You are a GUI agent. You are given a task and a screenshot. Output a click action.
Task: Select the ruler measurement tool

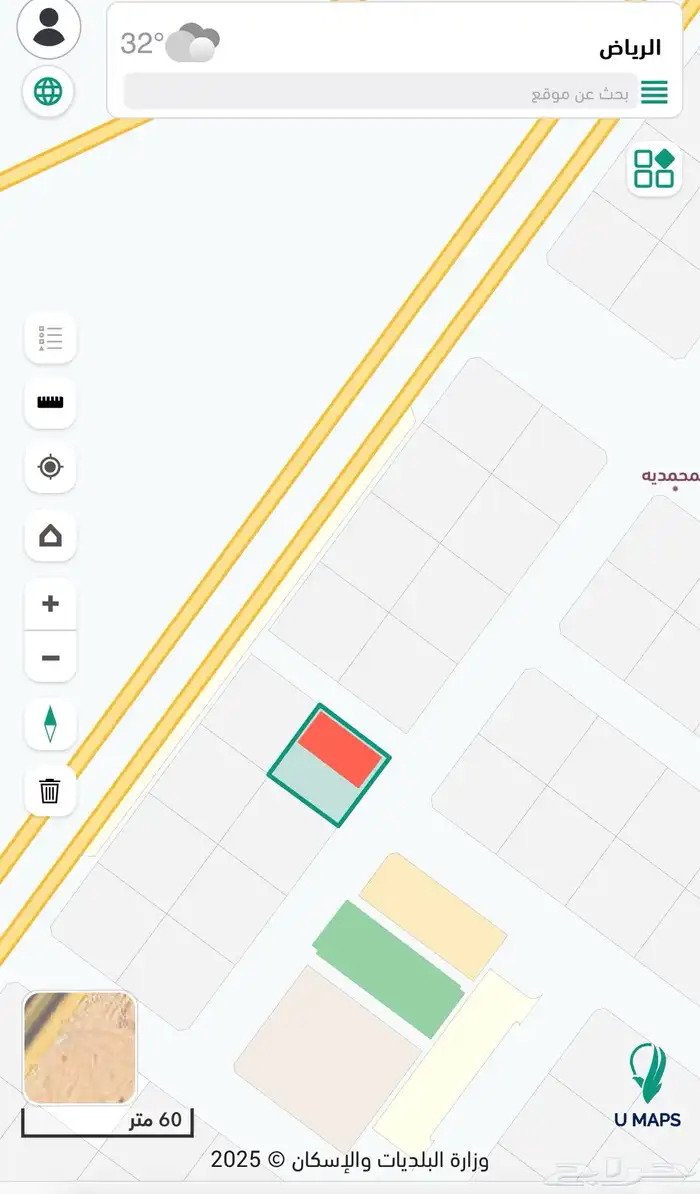pyautogui.click(x=50, y=402)
